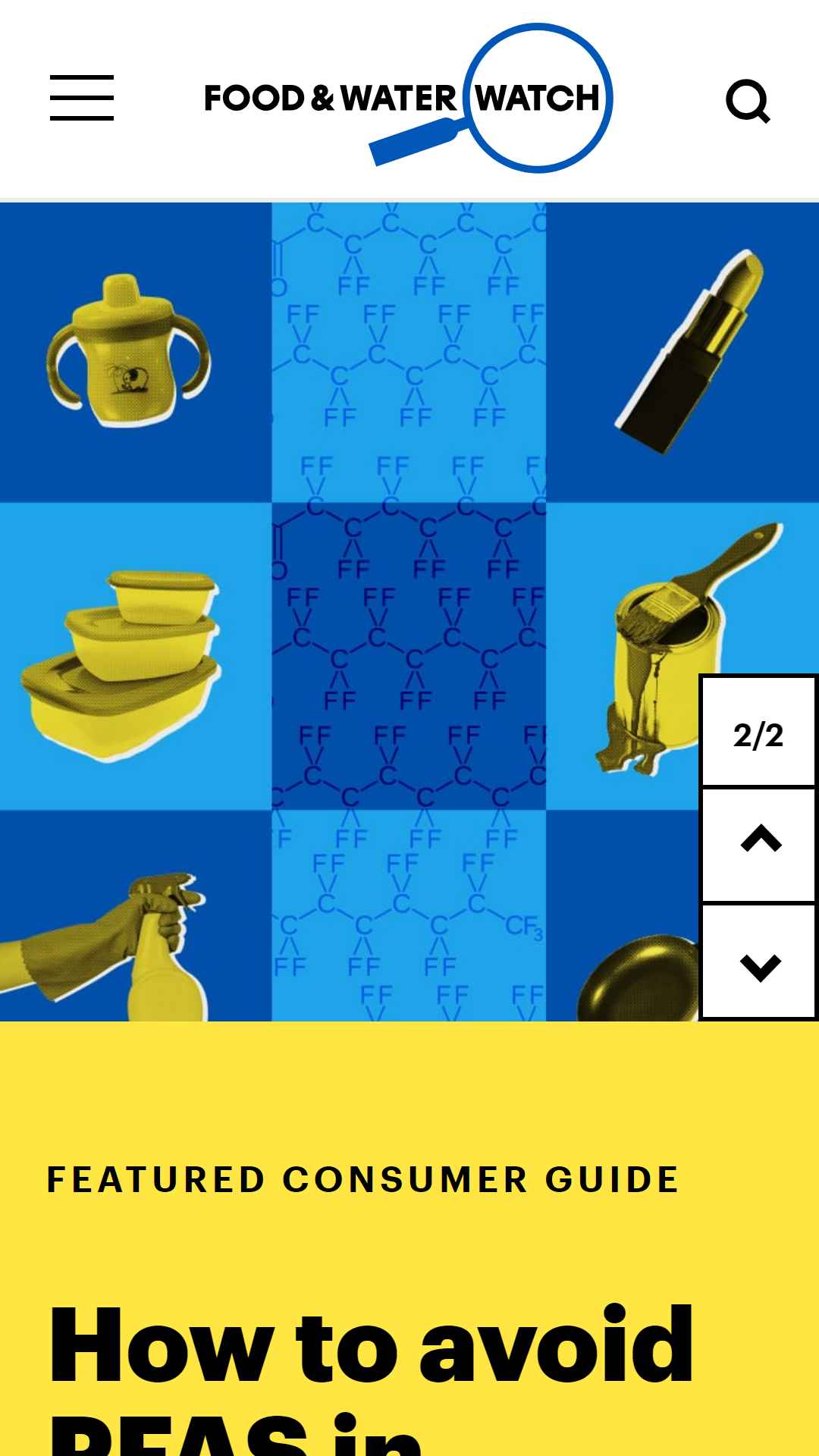Show the previous slide with up arrow
The width and height of the screenshot is (819, 1456).
point(758,846)
